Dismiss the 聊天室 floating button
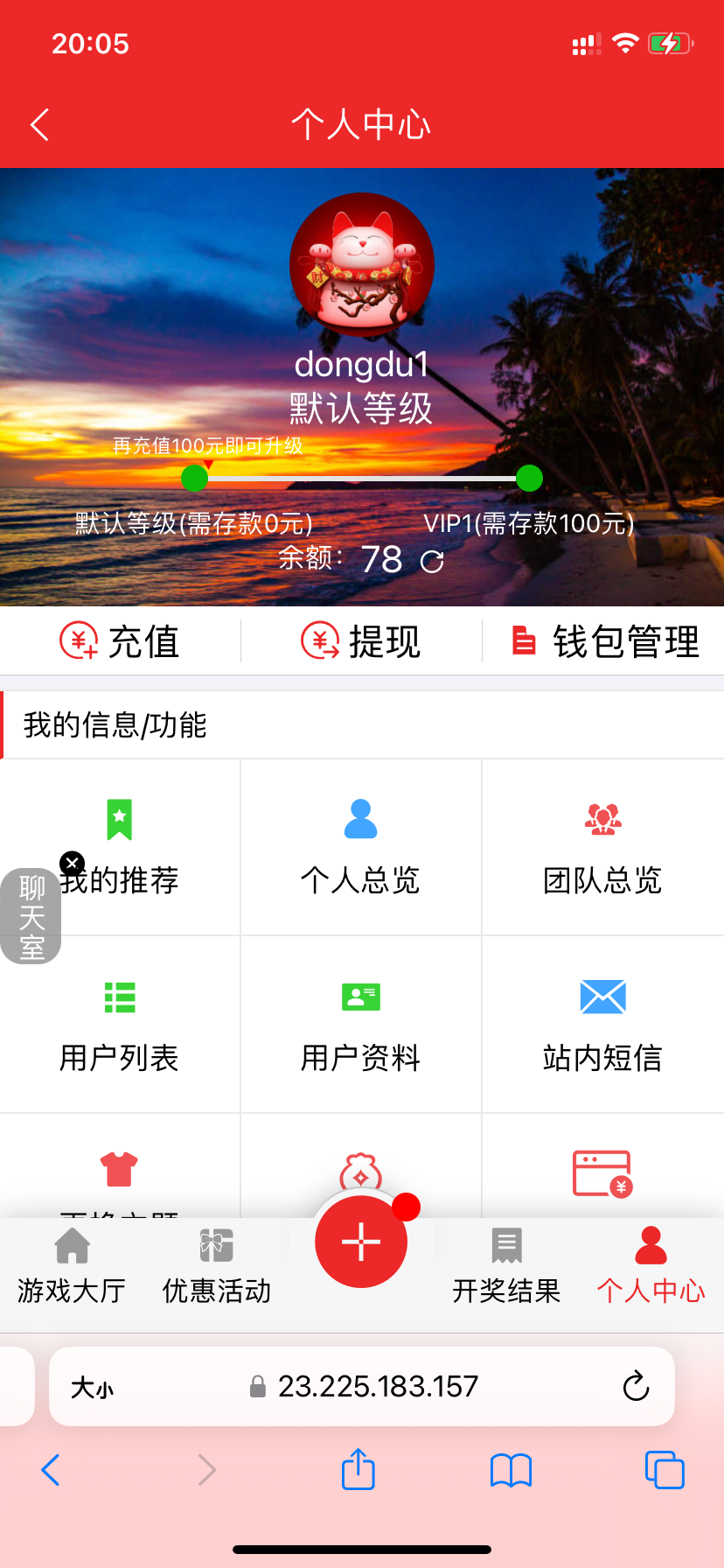This screenshot has width=724, height=1568. [72, 864]
